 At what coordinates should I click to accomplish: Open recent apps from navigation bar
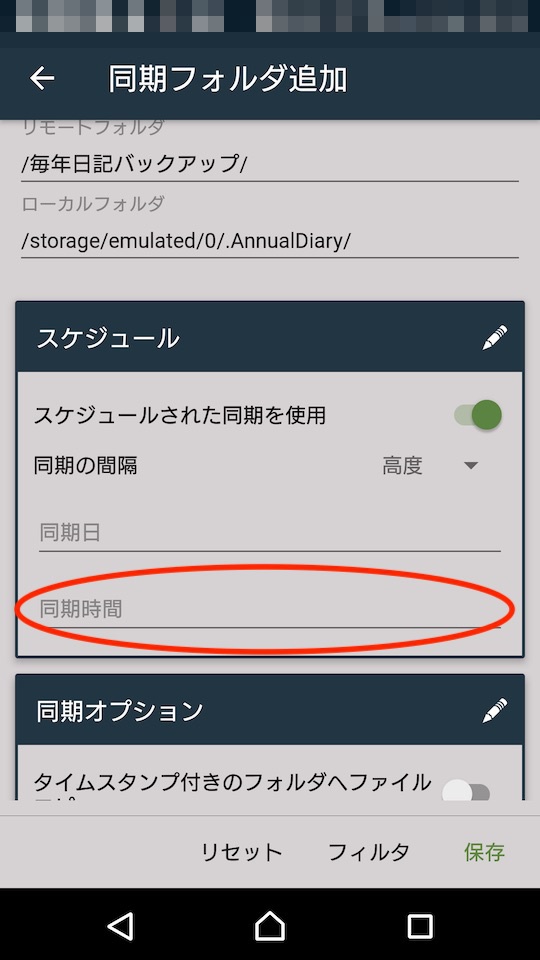click(419, 926)
